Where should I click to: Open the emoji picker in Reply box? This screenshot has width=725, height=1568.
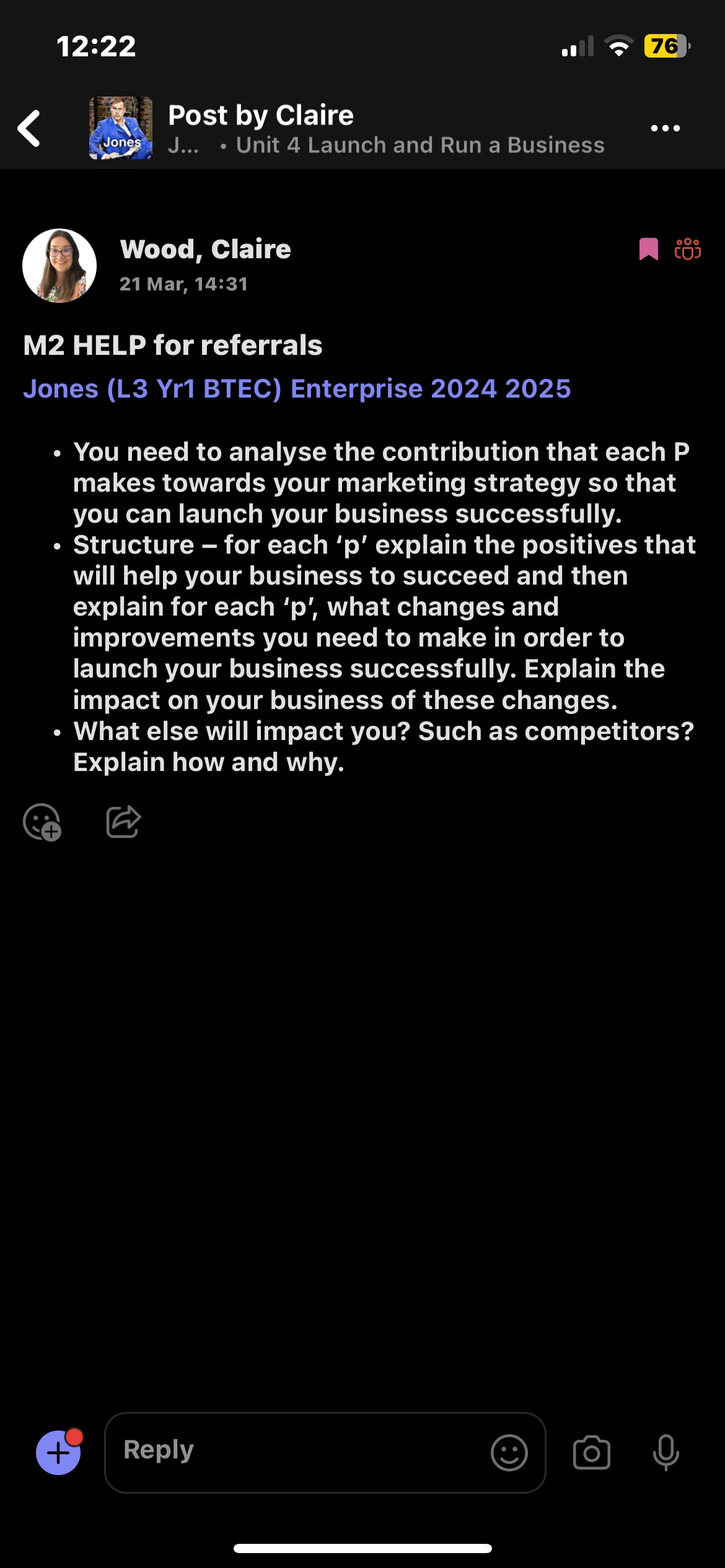pos(509,1453)
